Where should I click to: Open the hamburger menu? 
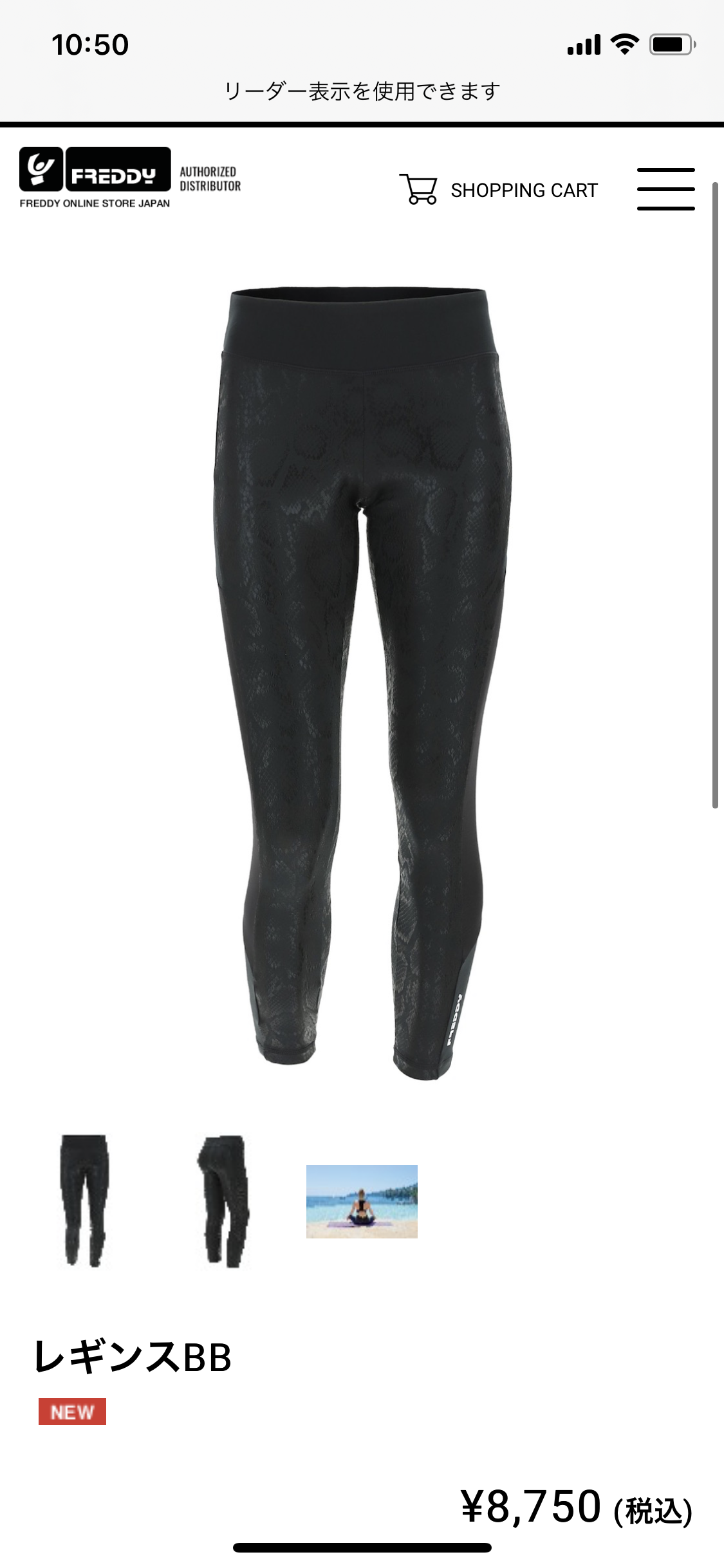coord(665,189)
